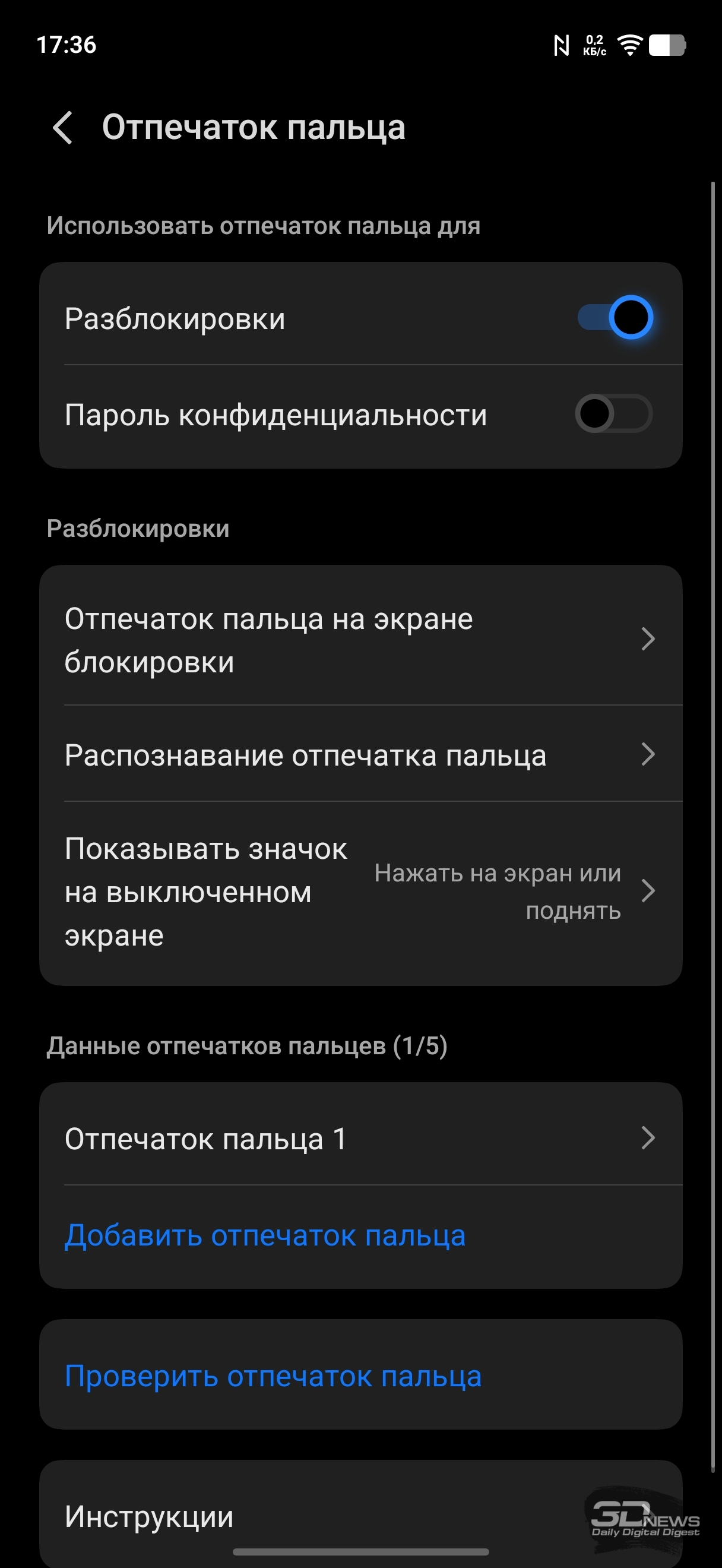Disable the Разблокировки fingerprint toggle

[615, 317]
